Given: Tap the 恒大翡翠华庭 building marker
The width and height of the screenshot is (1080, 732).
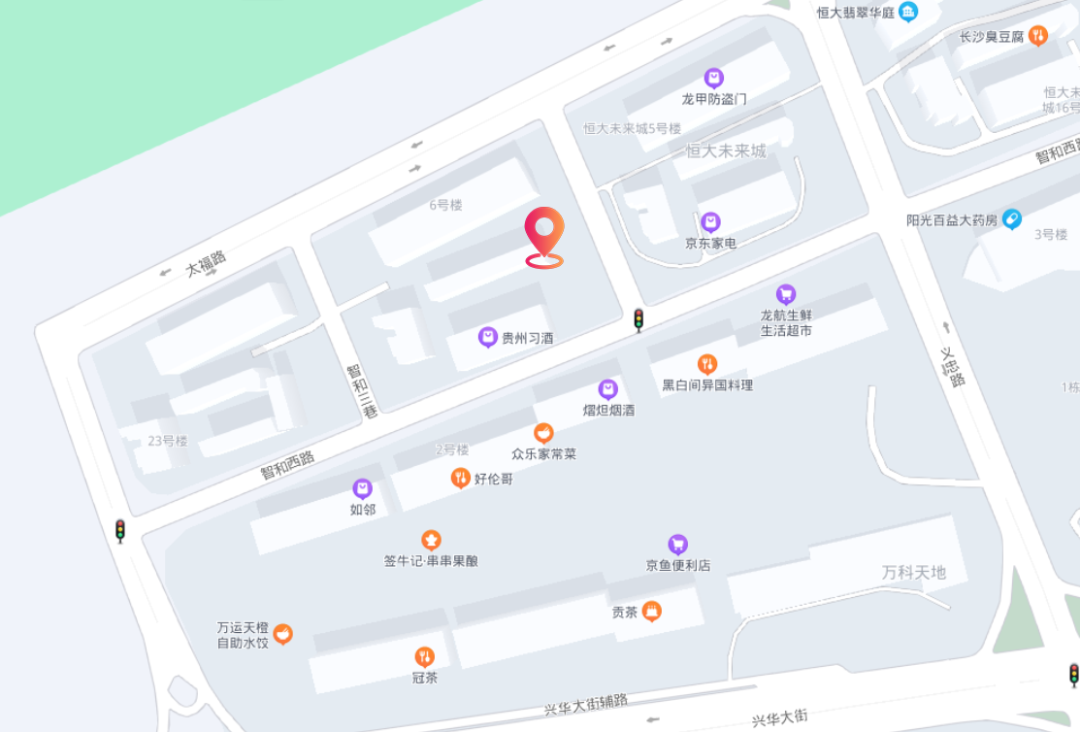Looking at the screenshot, I should tap(908, 12).
